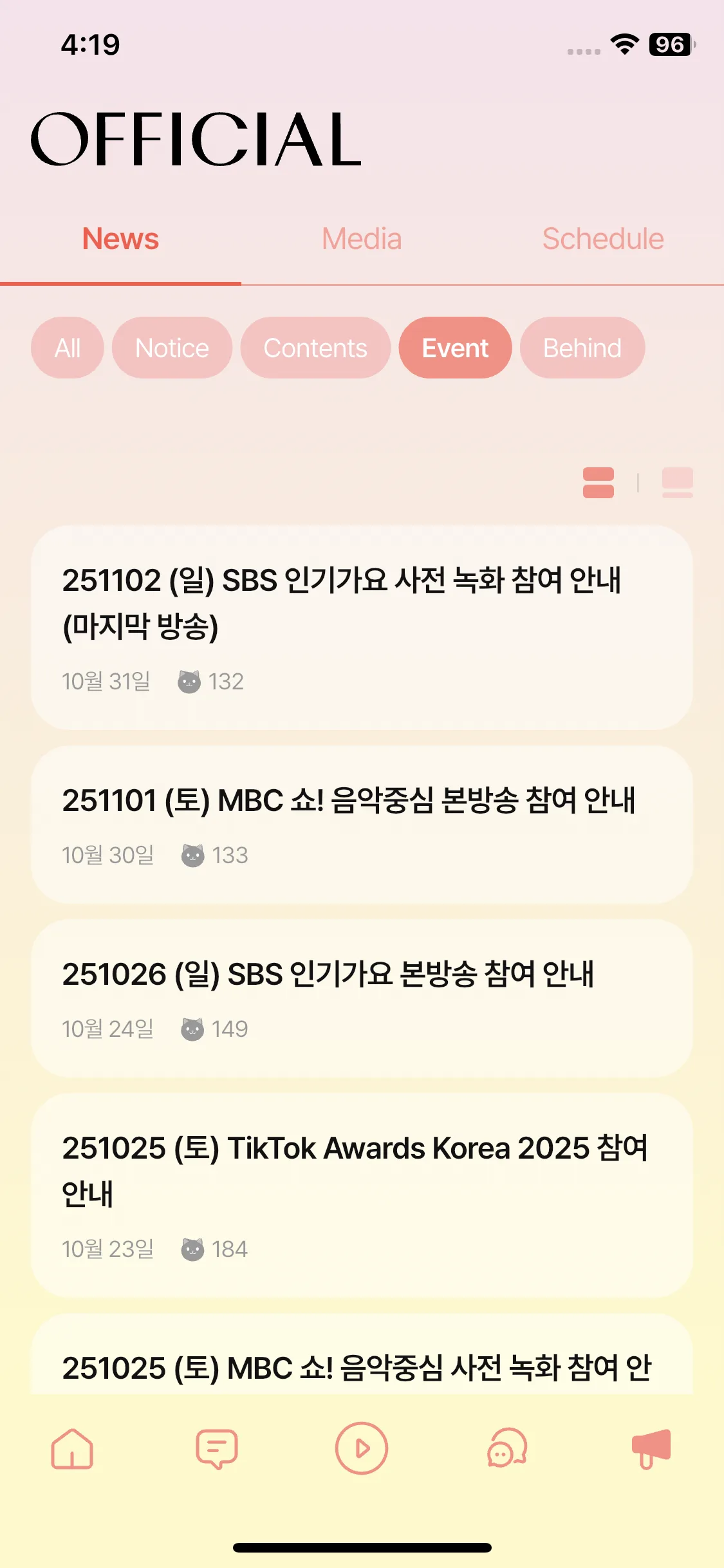Open the play button tab
Screen dimensions: 724x1568
(362, 1449)
